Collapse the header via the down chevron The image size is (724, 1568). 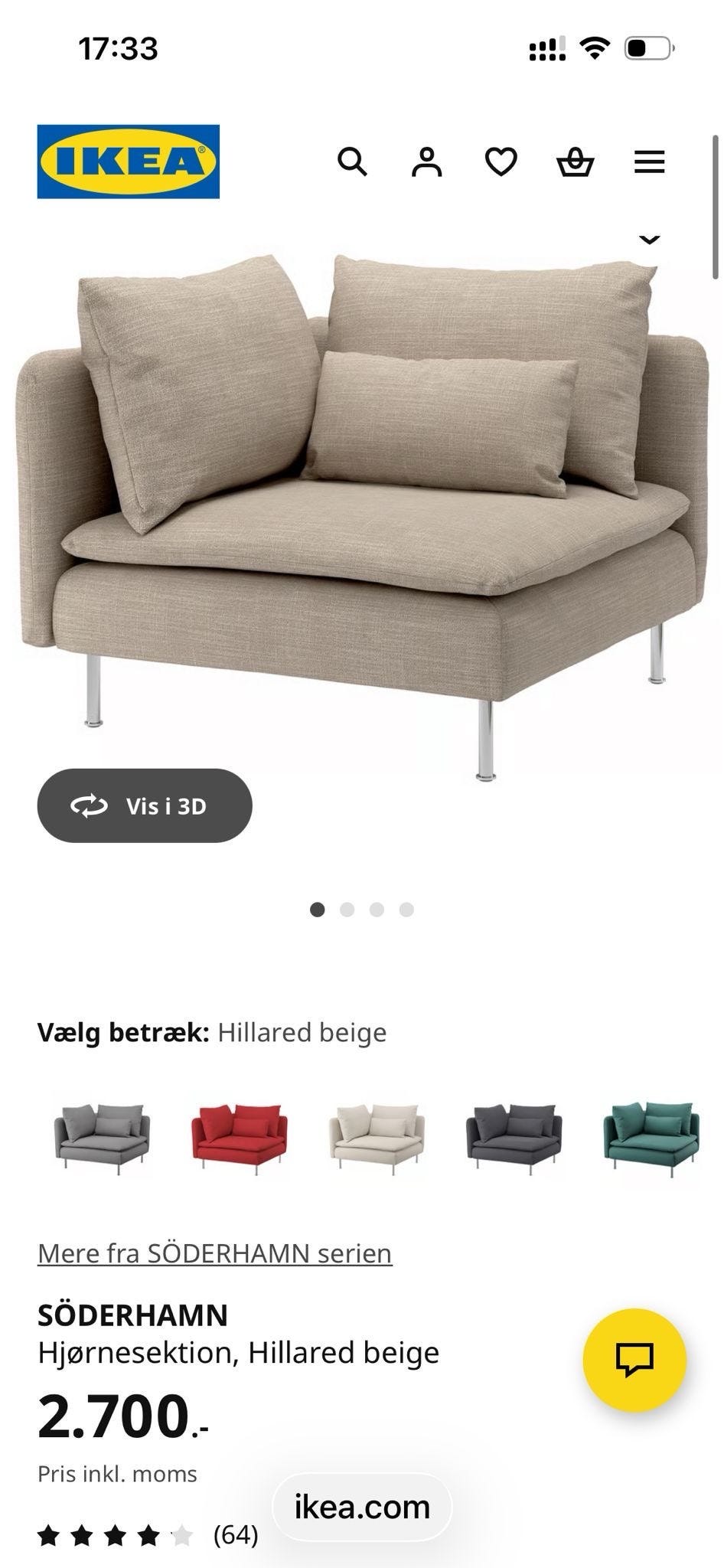(650, 240)
